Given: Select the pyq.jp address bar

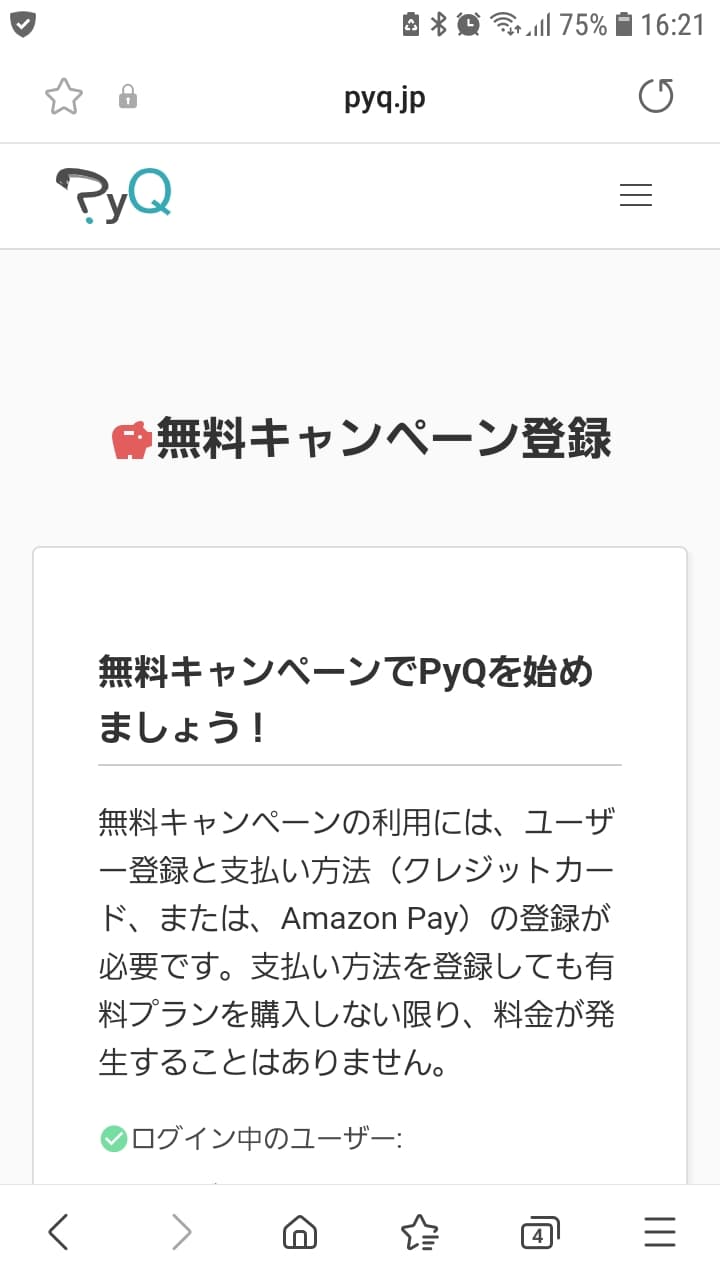Looking at the screenshot, I should coord(384,97).
